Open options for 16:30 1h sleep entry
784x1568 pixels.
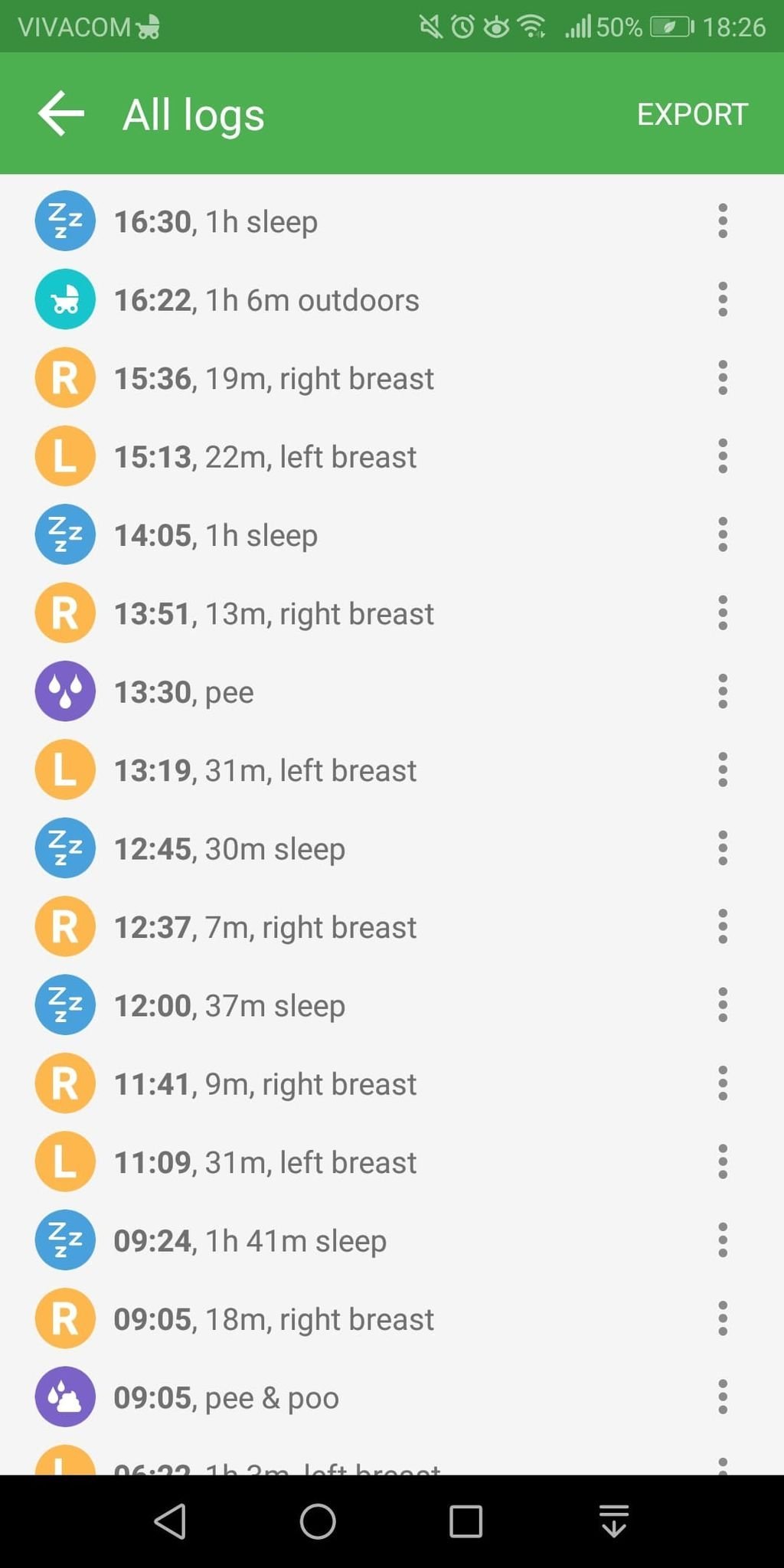pyautogui.click(x=722, y=221)
